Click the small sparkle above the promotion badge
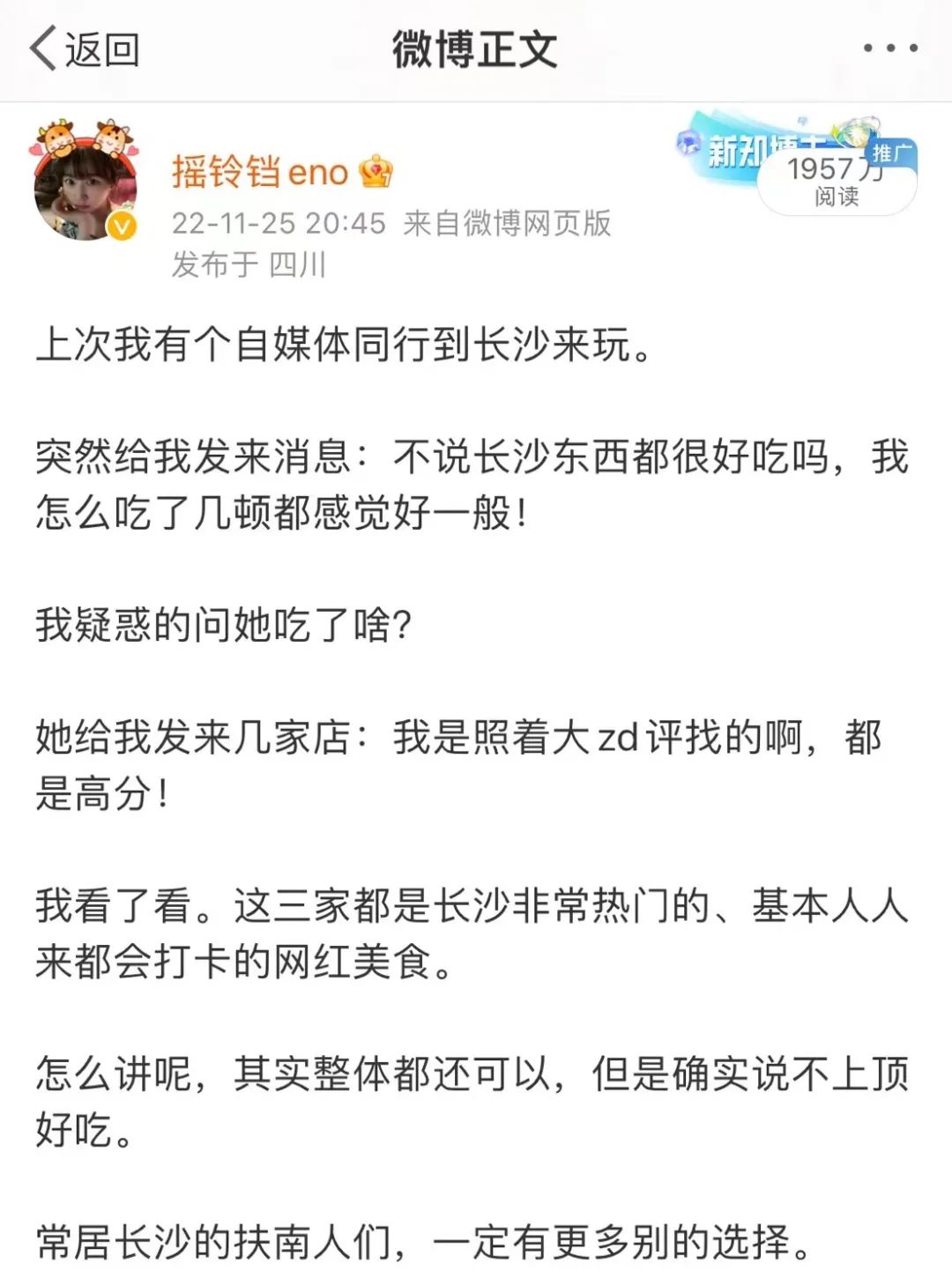The image size is (952, 1286). [800, 120]
